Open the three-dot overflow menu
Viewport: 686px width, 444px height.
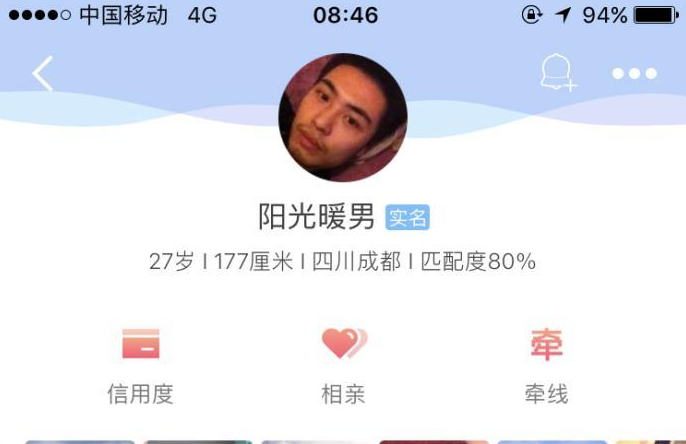[x=635, y=74]
